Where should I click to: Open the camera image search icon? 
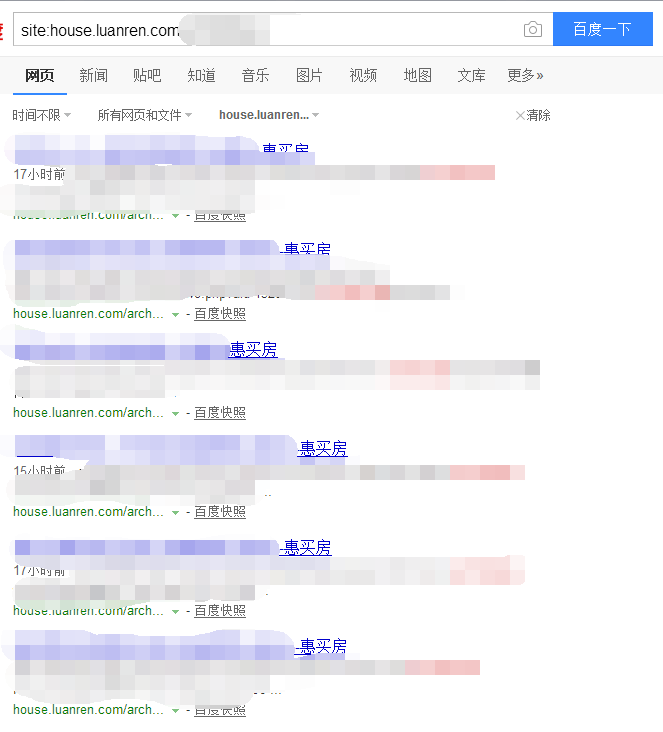click(533, 30)
